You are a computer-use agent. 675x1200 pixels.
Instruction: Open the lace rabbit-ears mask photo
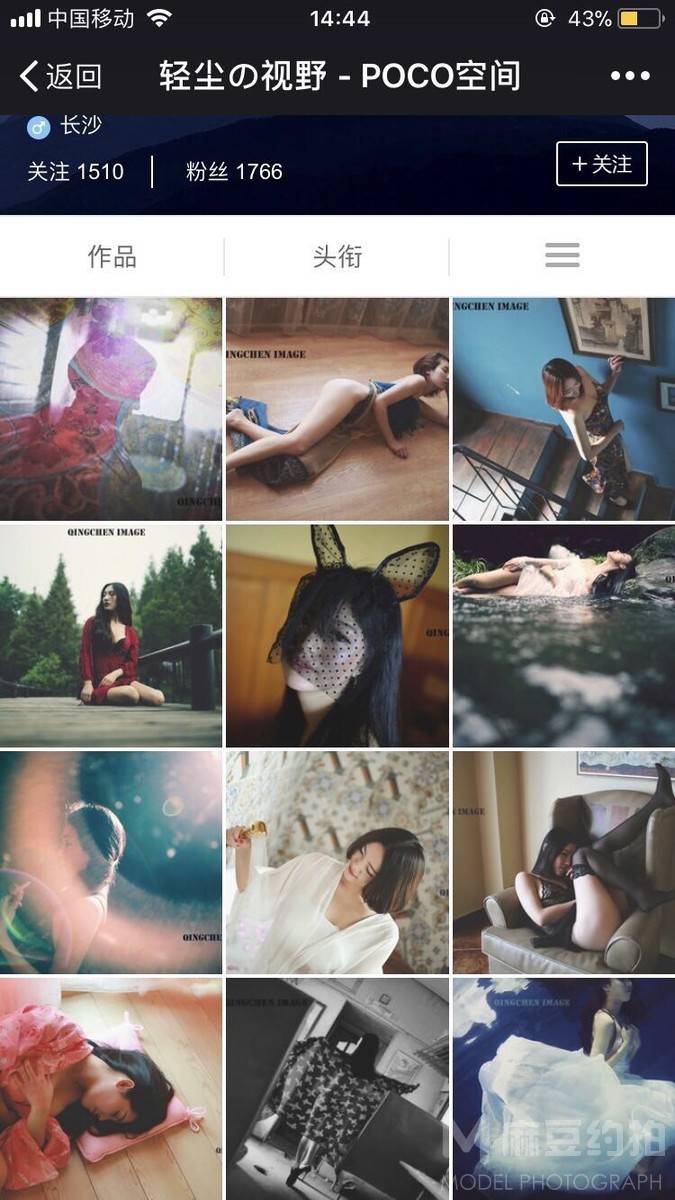(x=337, y=636)
